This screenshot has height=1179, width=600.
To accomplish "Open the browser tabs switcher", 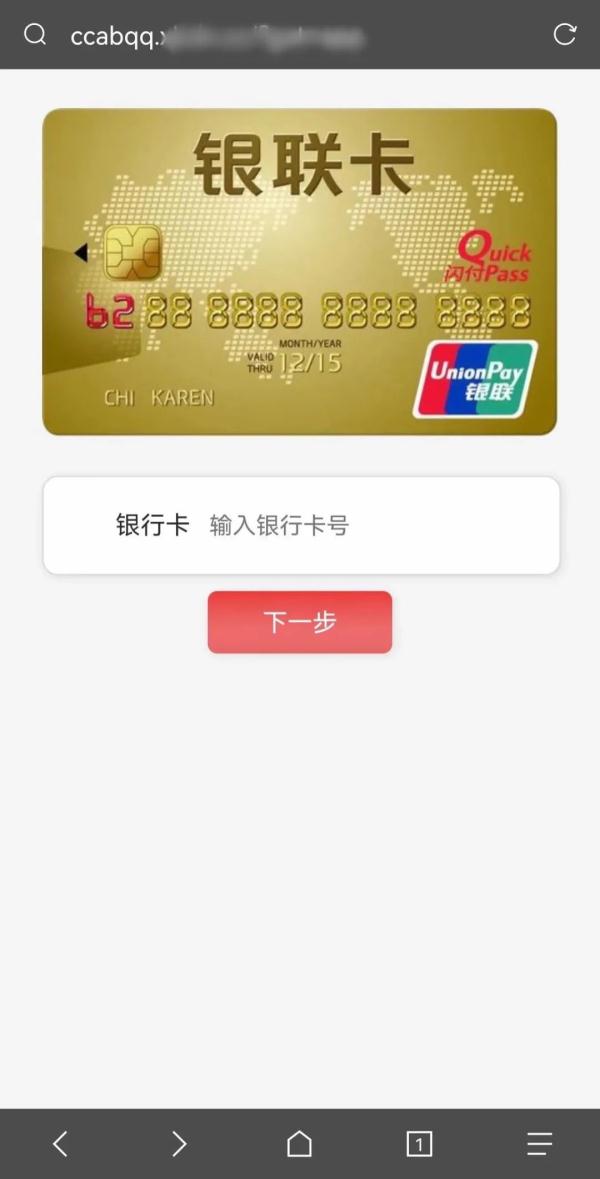I will pos(419,1144).
